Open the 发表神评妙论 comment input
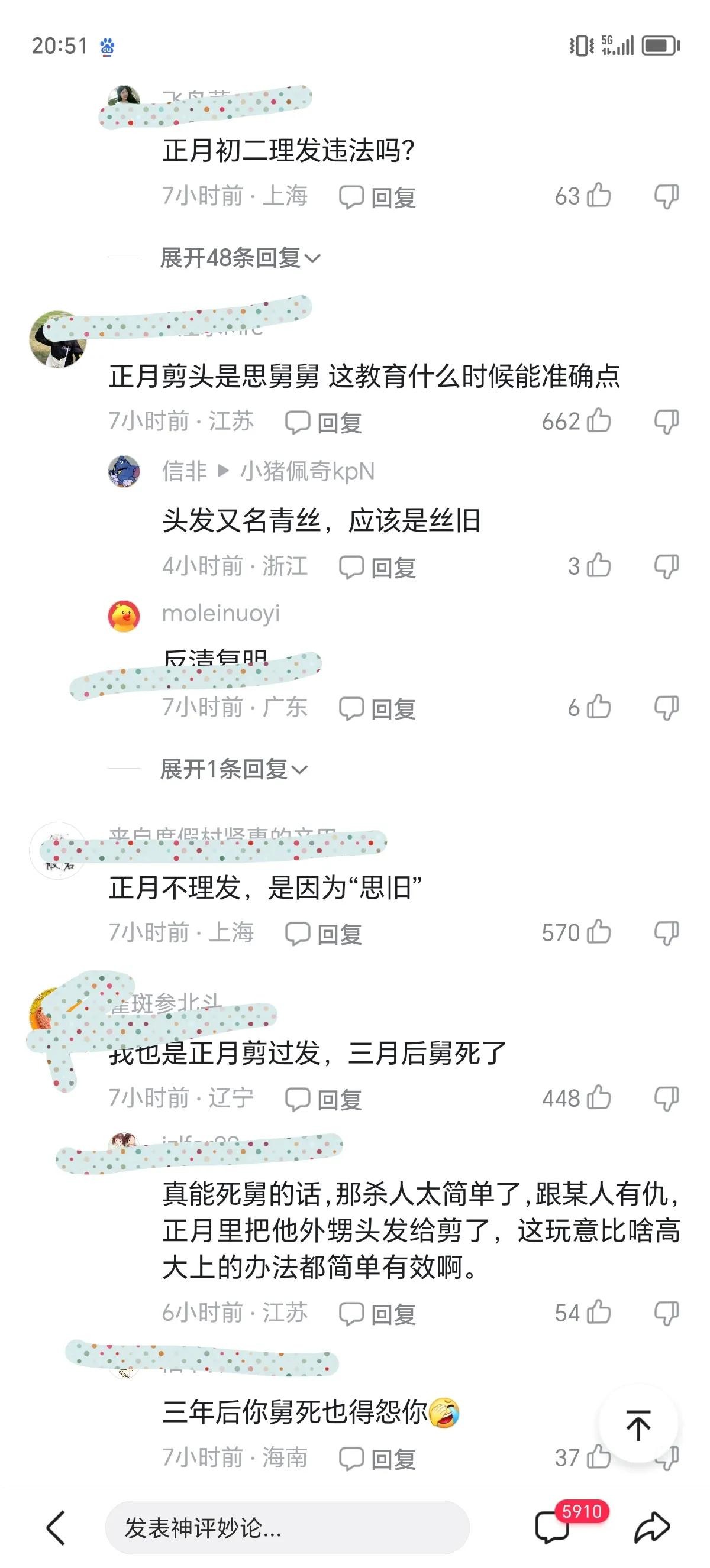 (x=286, y=1528)
